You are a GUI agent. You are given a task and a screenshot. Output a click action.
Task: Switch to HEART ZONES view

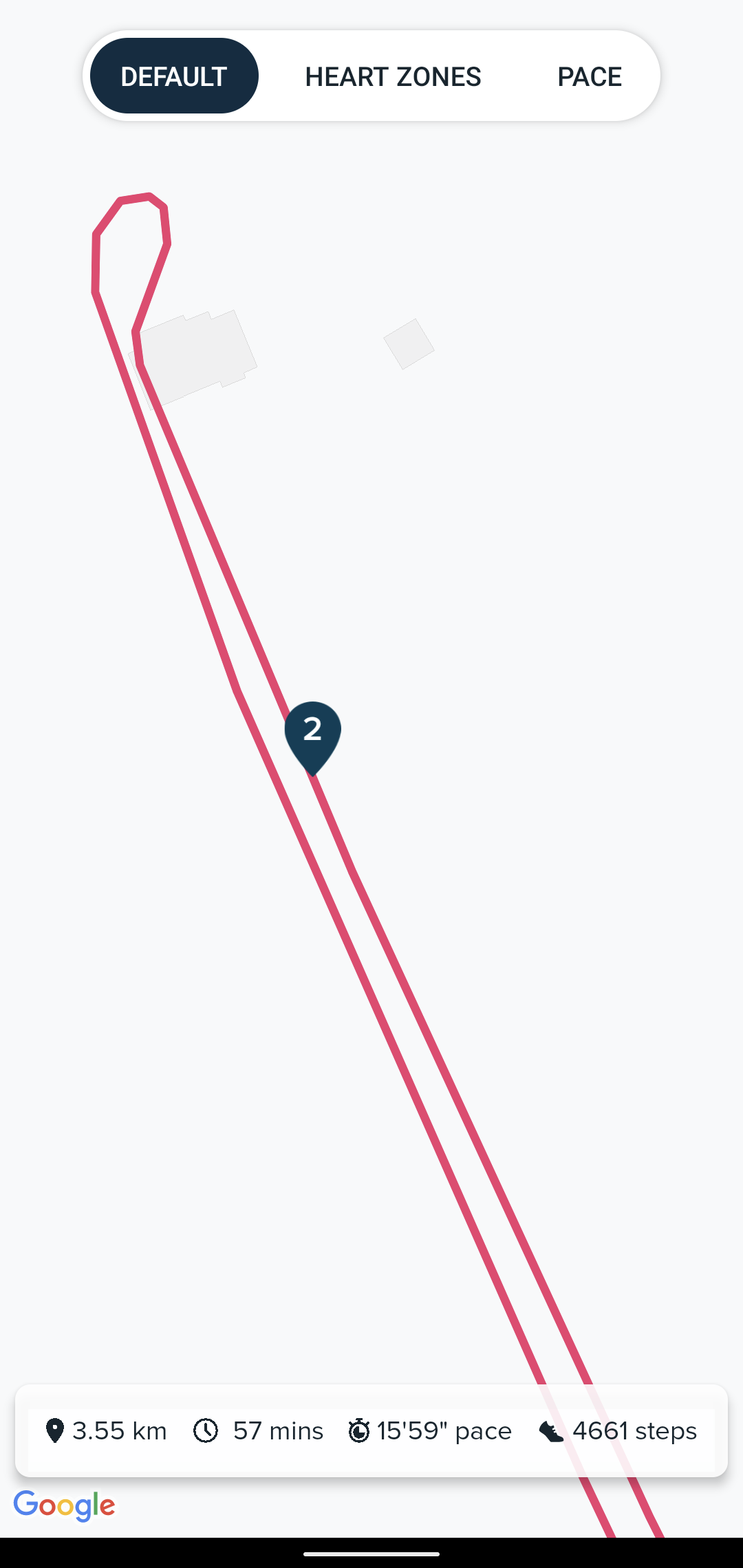point(393,76)
